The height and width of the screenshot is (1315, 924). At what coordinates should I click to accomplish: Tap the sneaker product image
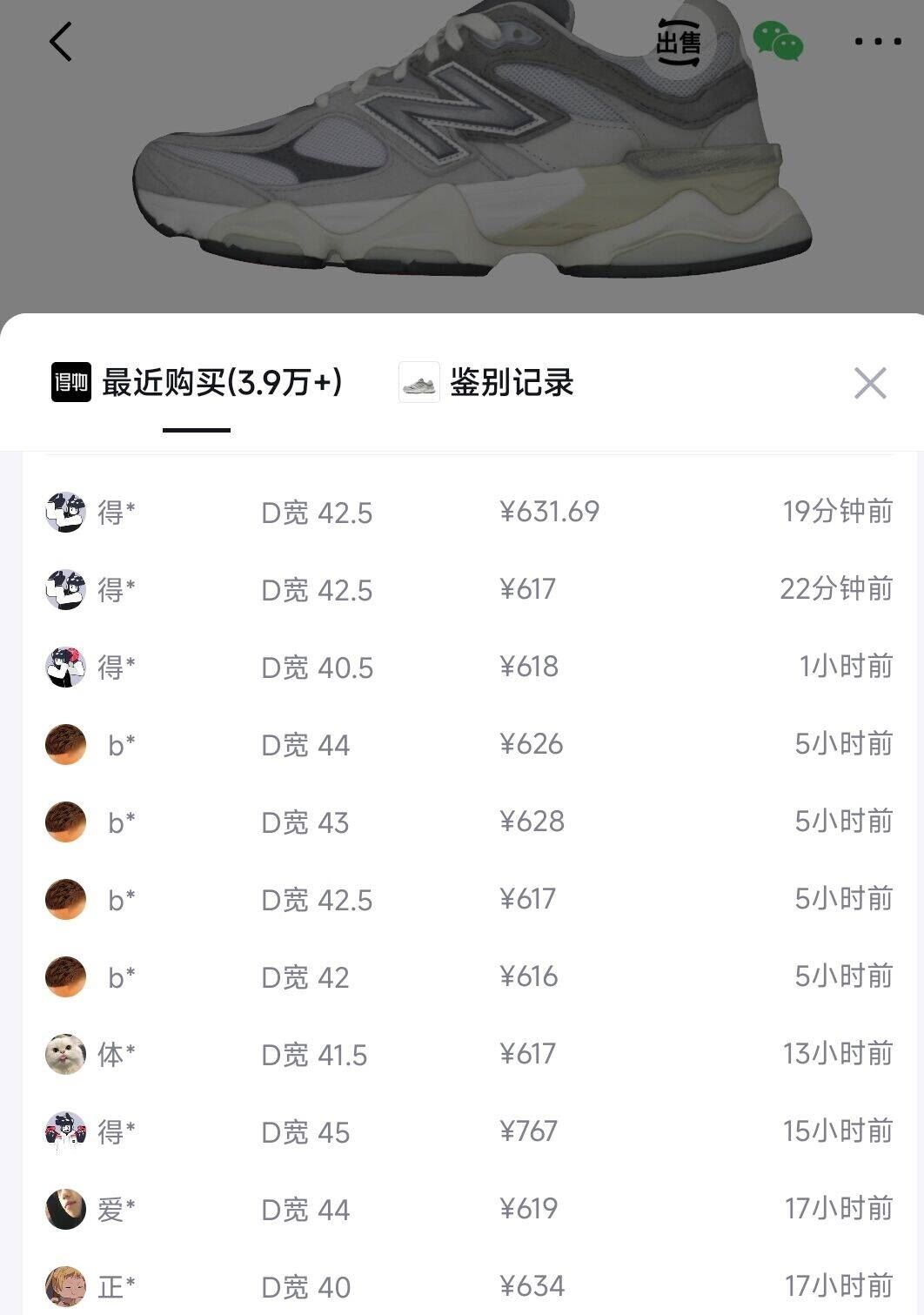coord(461,148)
